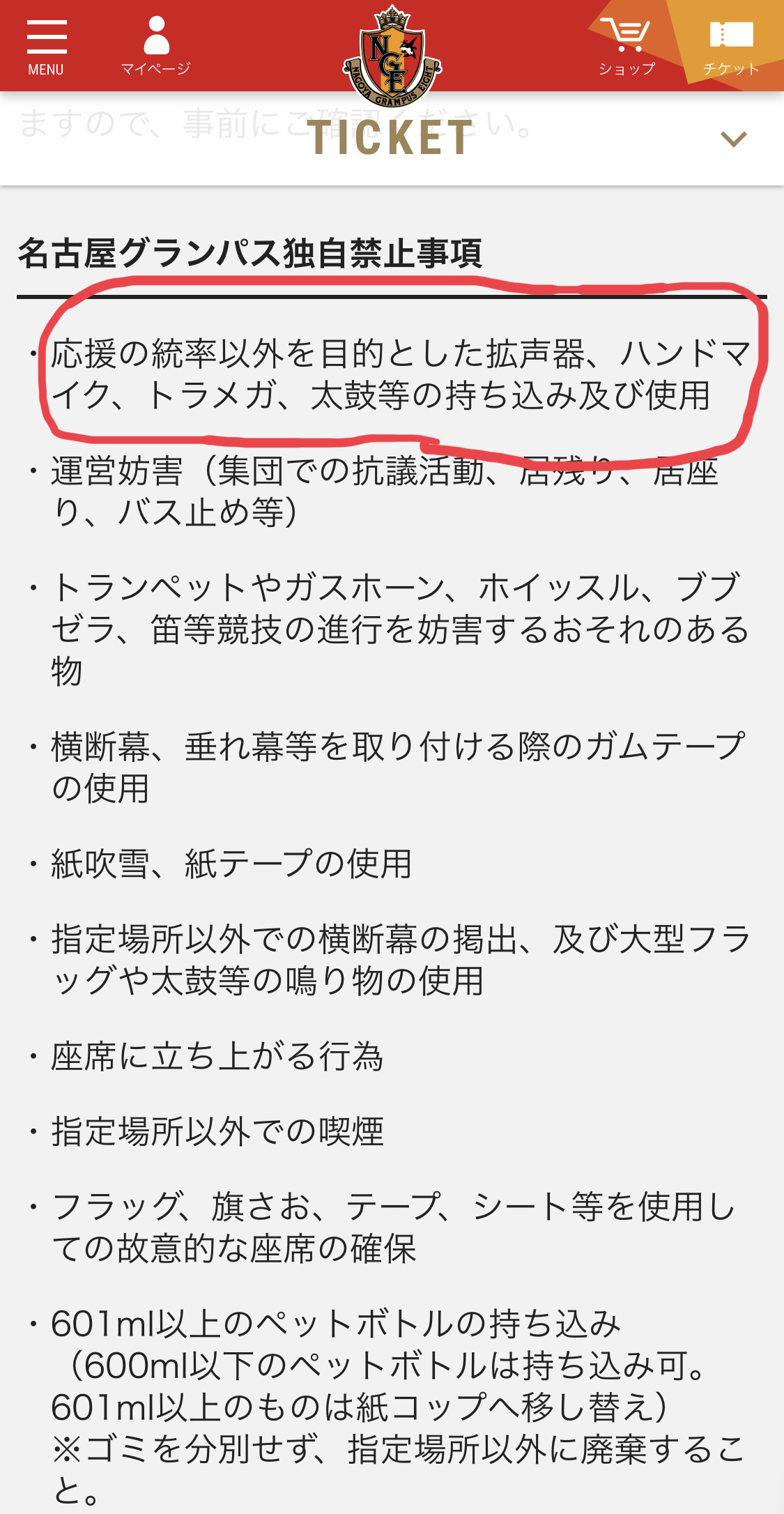Viewport: 784px width, 1514px height.
Task: Open the チケット section
Action: point(731,47)
